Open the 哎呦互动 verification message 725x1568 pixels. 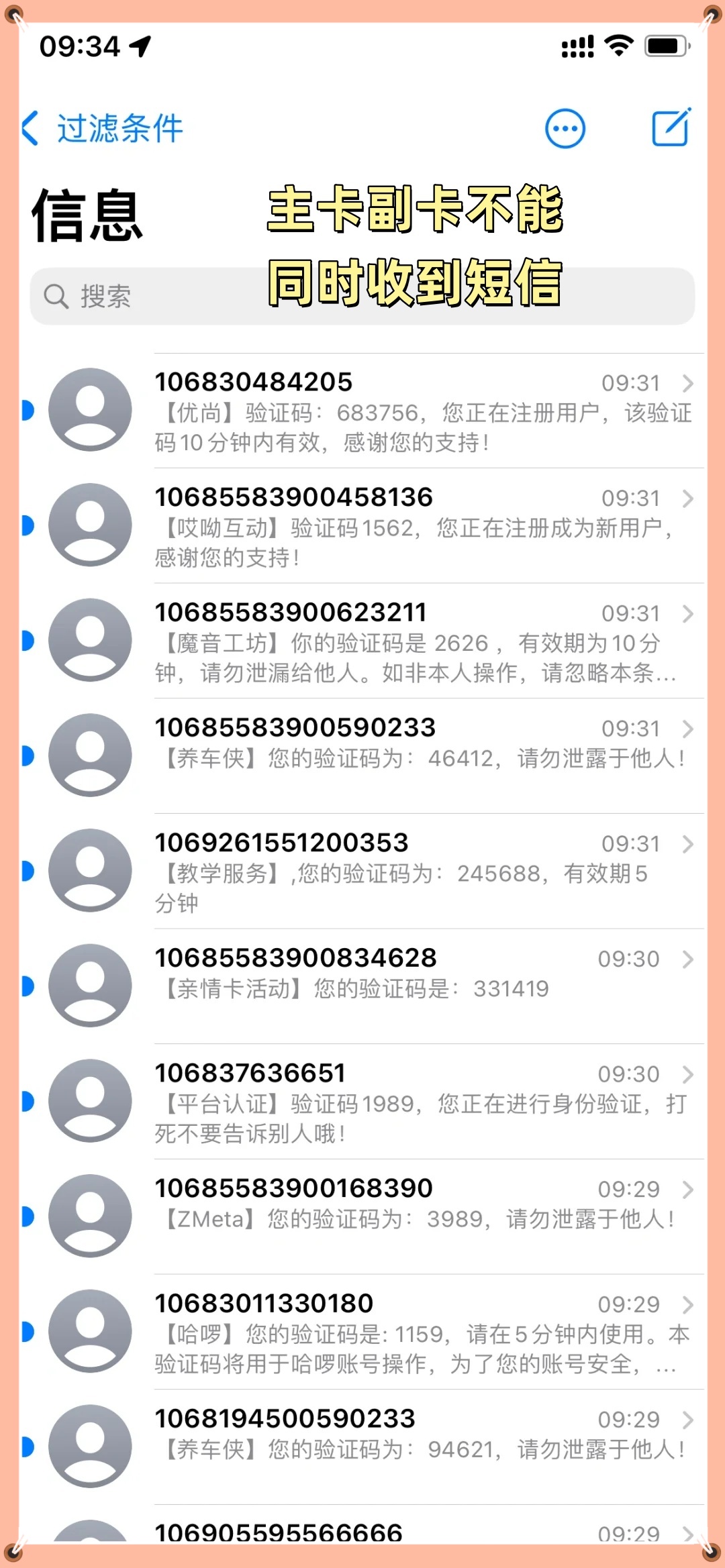tap(423, 526)
